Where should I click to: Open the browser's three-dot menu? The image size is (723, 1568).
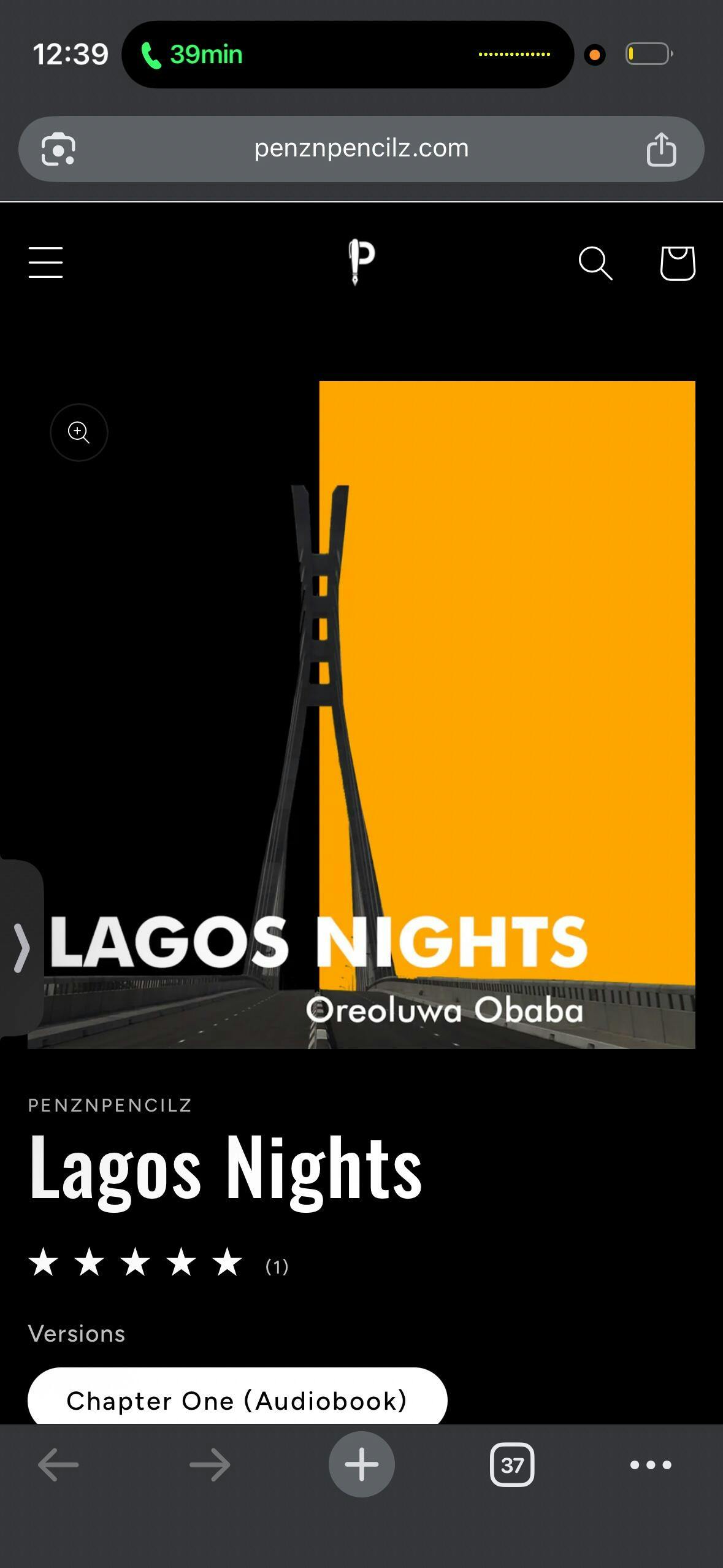[x=651, y=1465]
